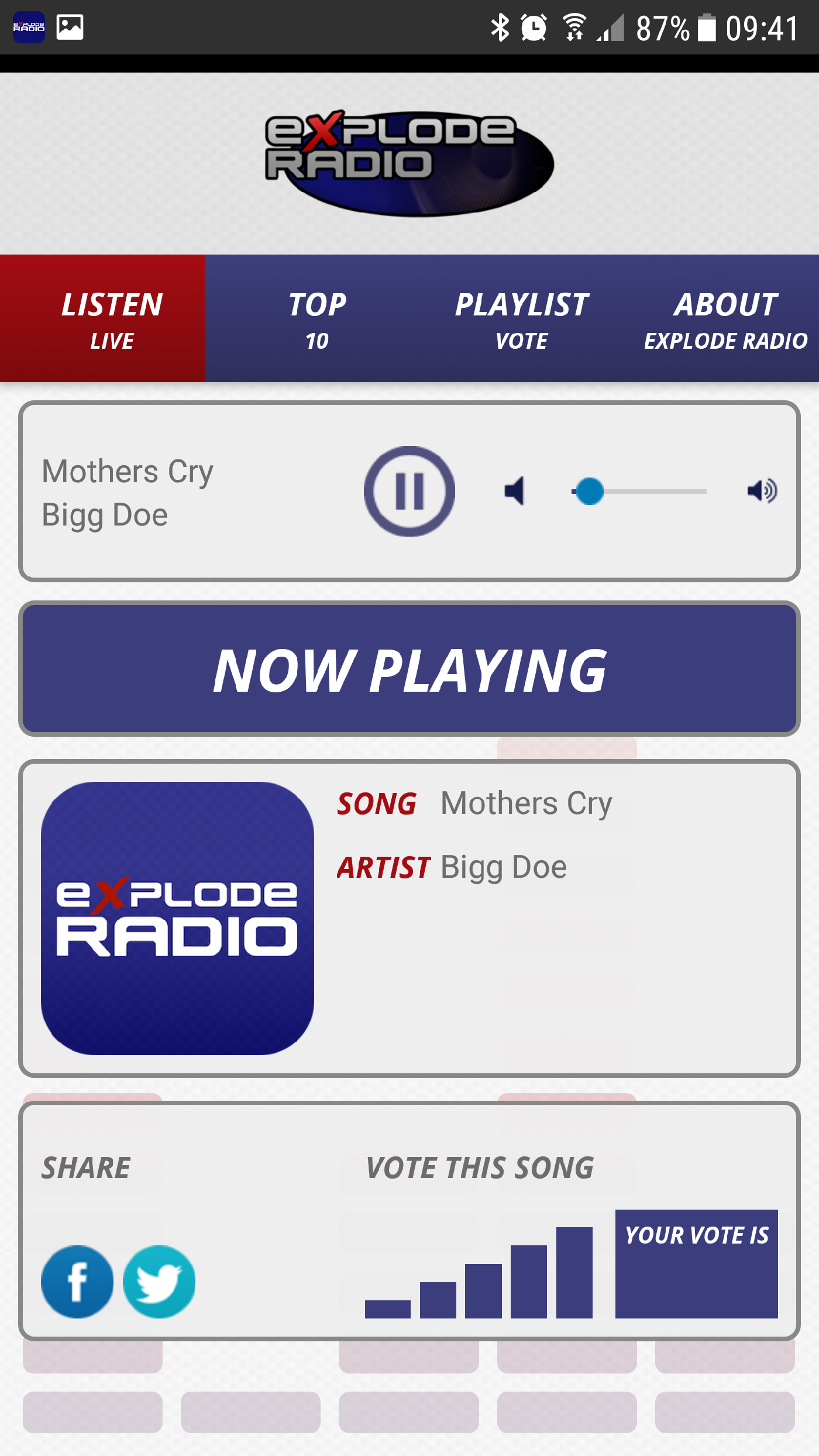Mute the volume using the speaker icon
This screenshot has width=819, height=1456.
point(514,491)
